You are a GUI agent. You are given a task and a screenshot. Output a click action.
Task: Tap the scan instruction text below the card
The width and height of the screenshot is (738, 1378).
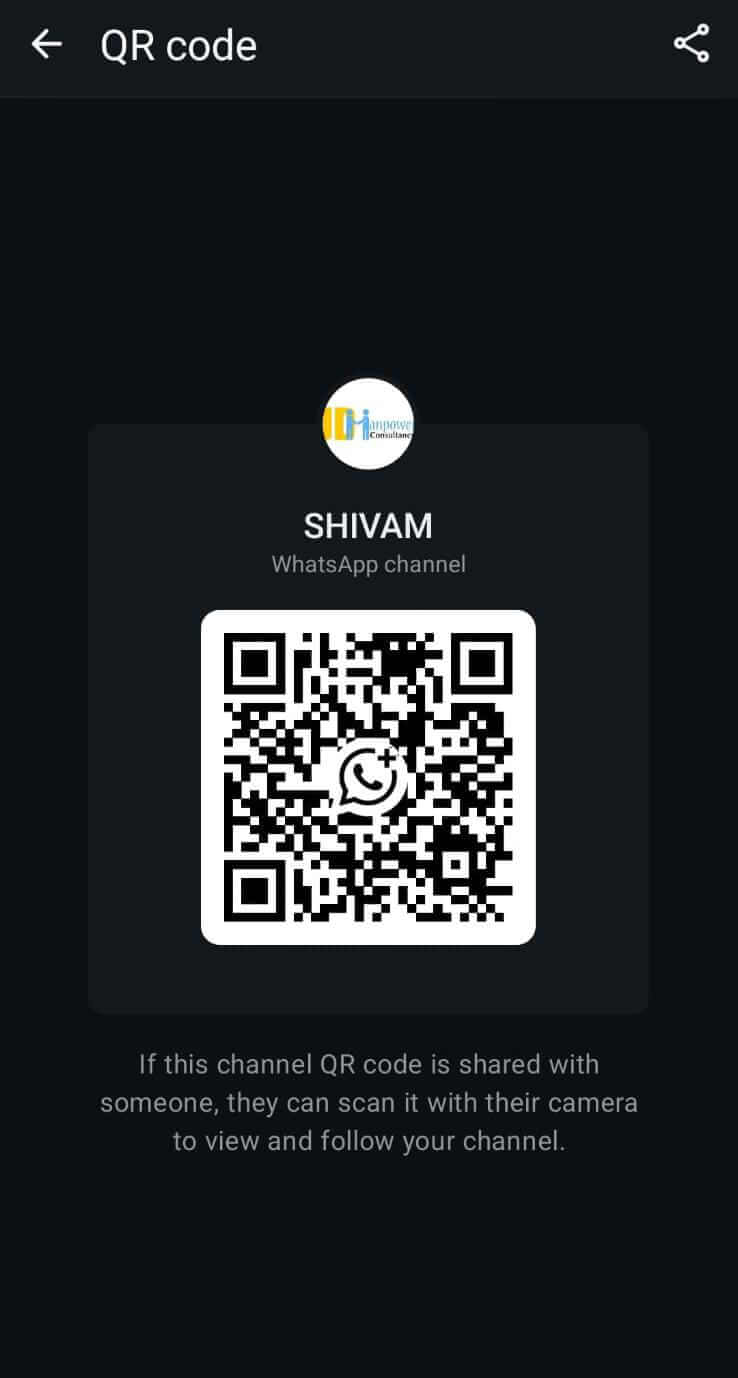368,1102
